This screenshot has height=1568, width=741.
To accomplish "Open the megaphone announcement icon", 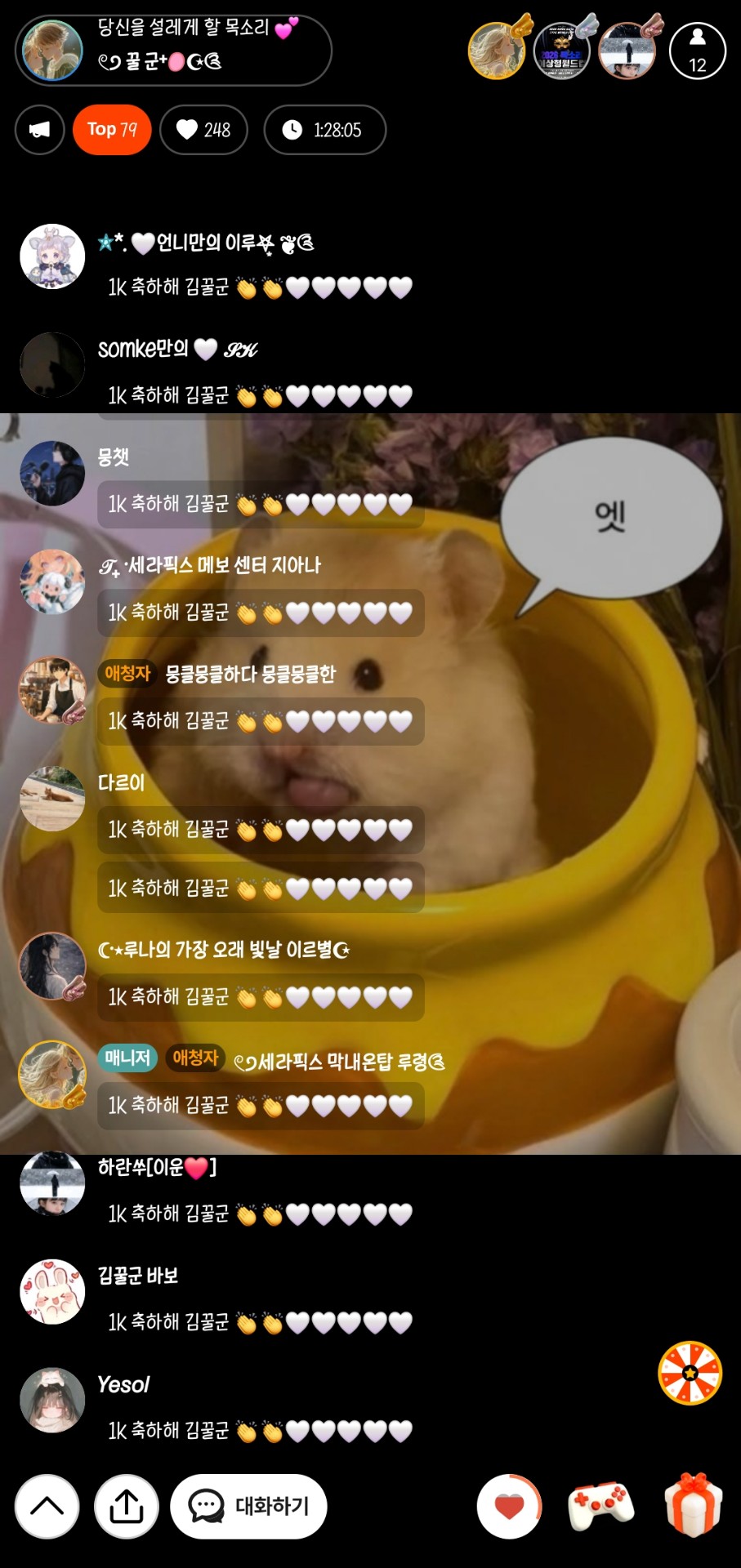I will click(x=39, y=130).
